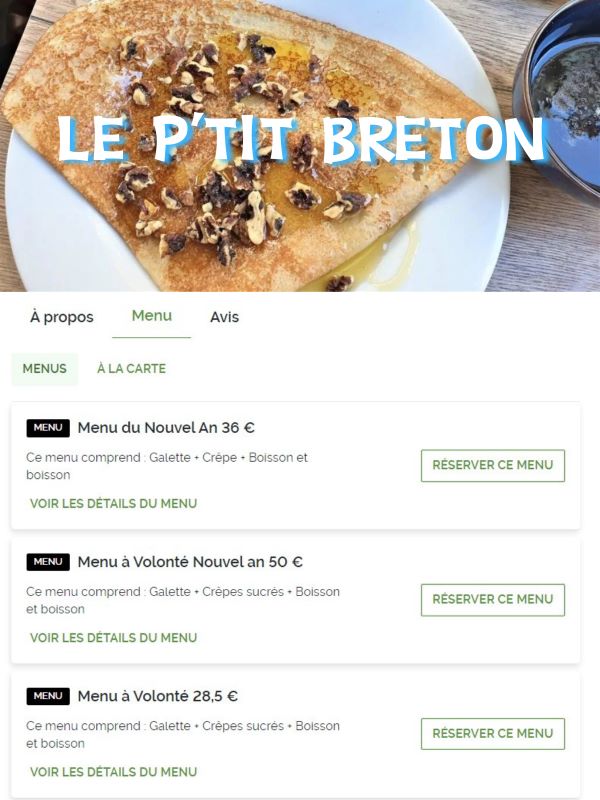Reserve the Menu à Volonté 28,5 €
The height and width of the screenshot is (800, 600).
tap(492, 733)
